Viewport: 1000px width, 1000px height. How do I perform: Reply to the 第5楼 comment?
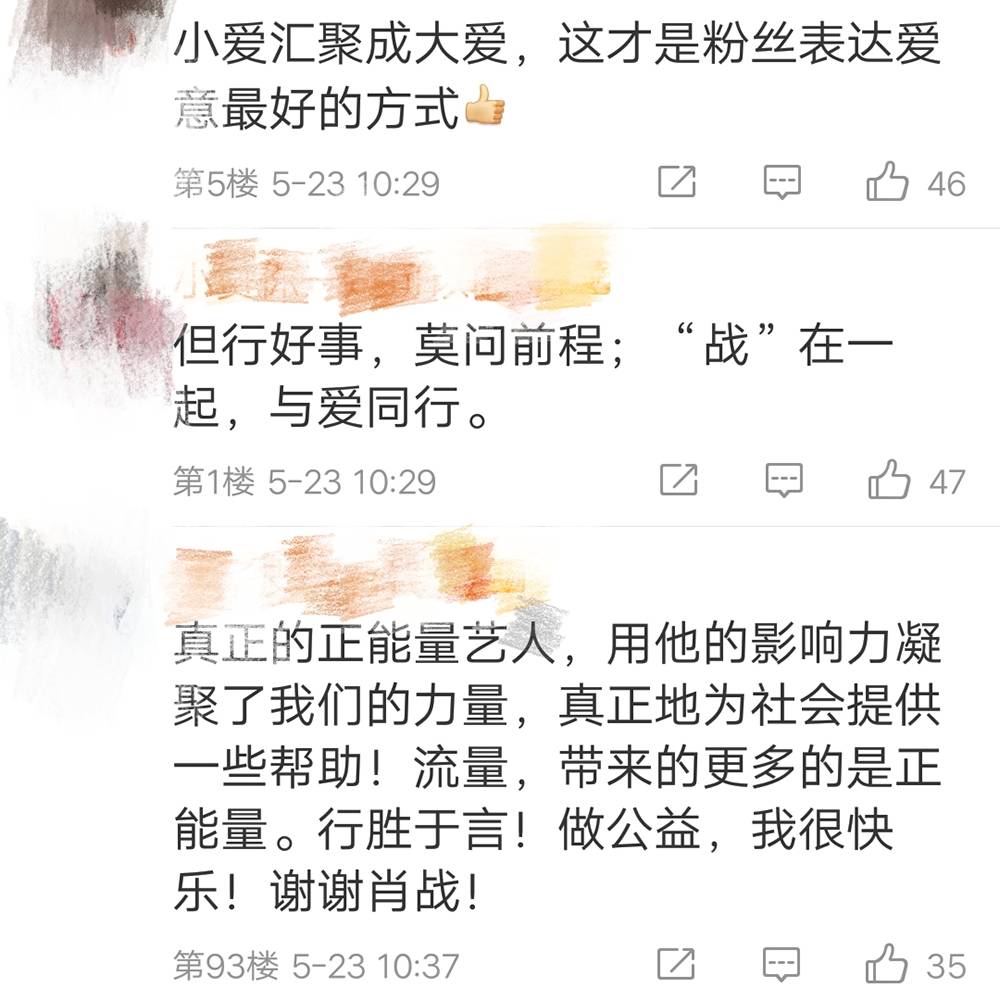783,182
